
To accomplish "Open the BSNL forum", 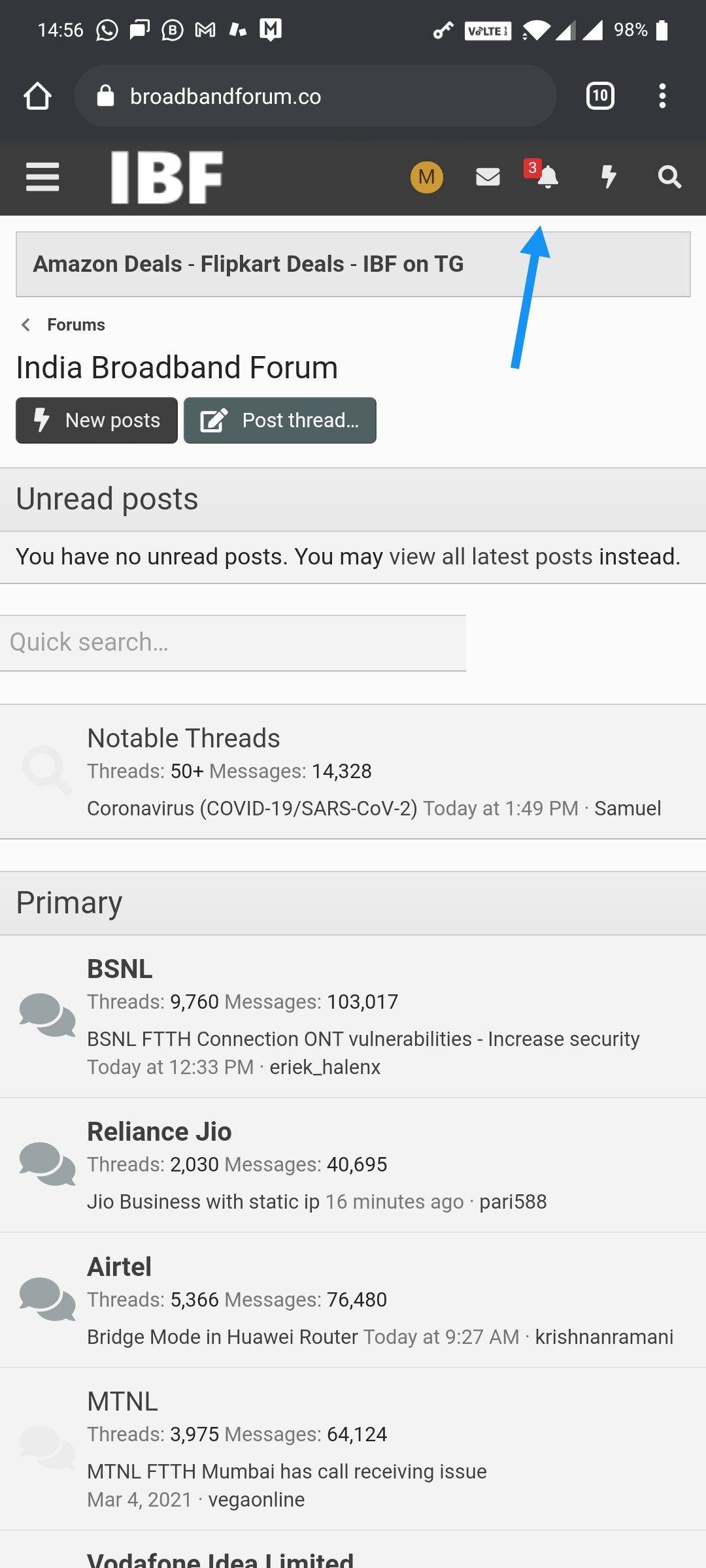I will 120,969.
